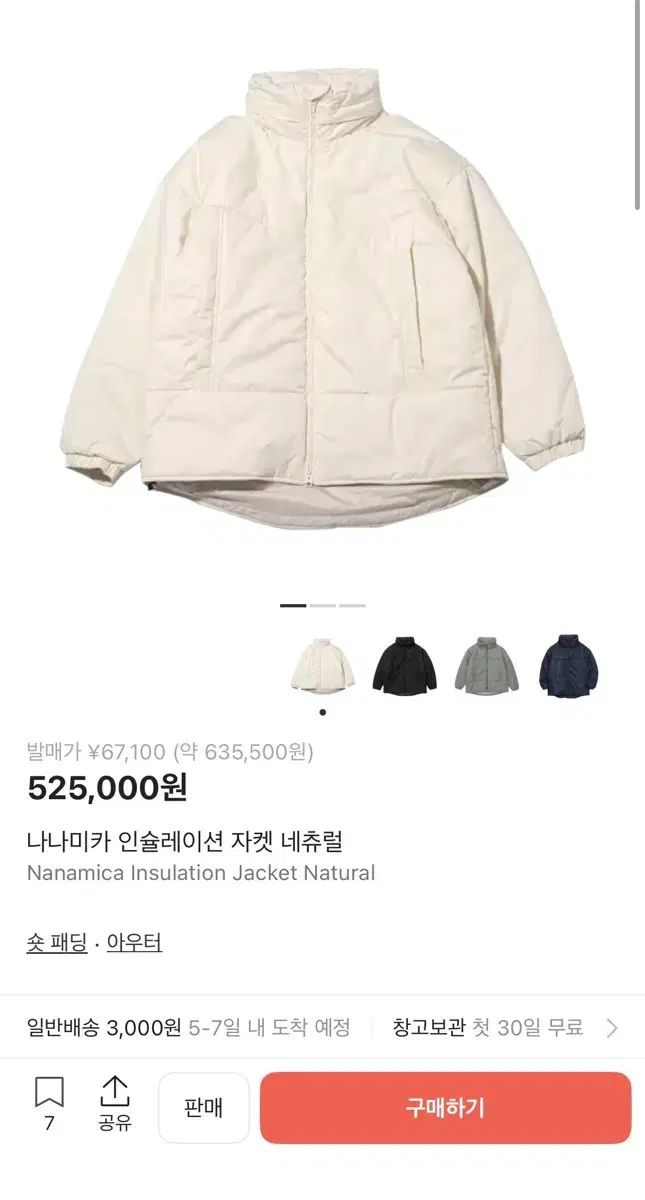Tap the 구매하기 buy button
The image size is (645, 1200).
tap(445, 1107)
